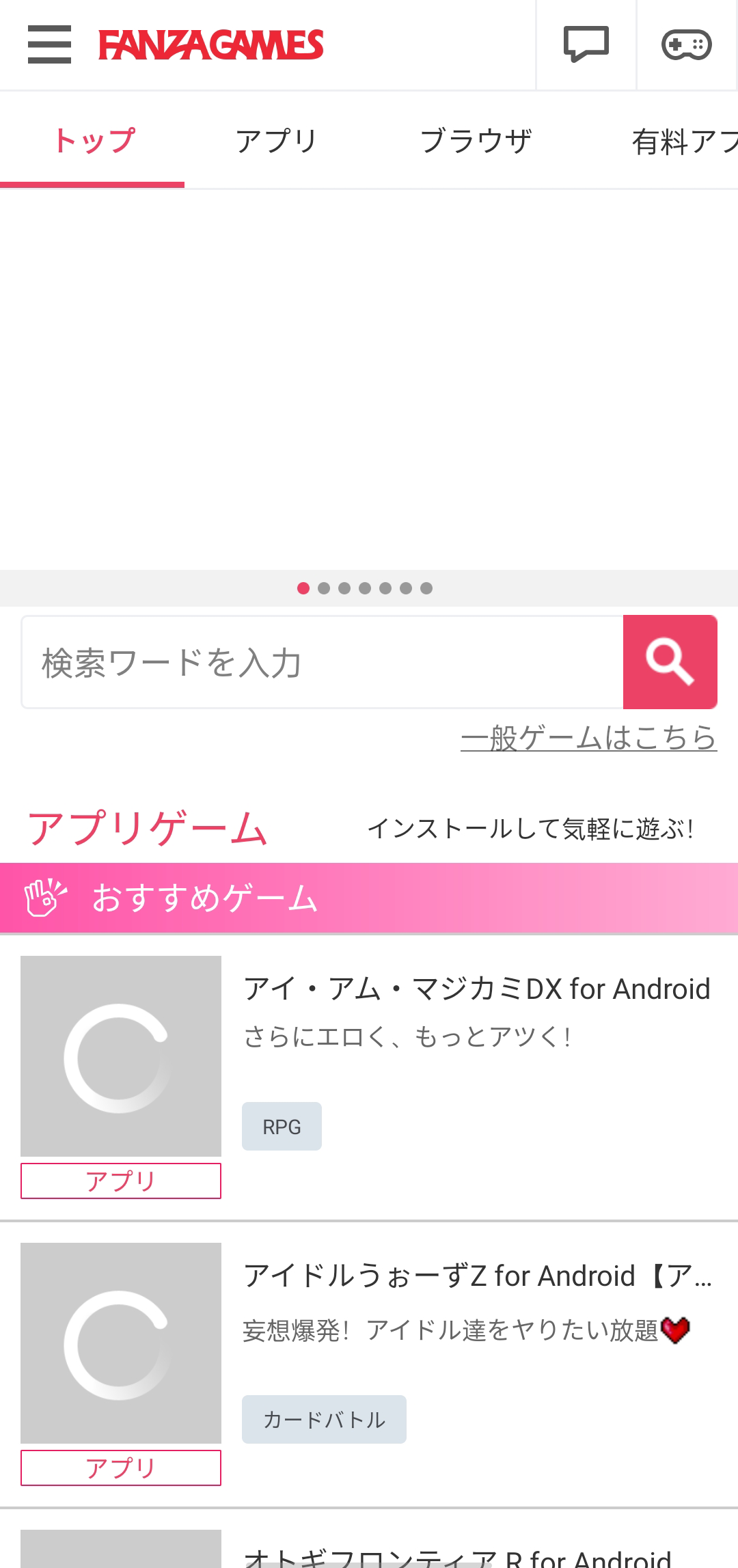Open オトギフロンティア R for Android
Viewport: 738px width, 1568px height.
click(458, 1556)
